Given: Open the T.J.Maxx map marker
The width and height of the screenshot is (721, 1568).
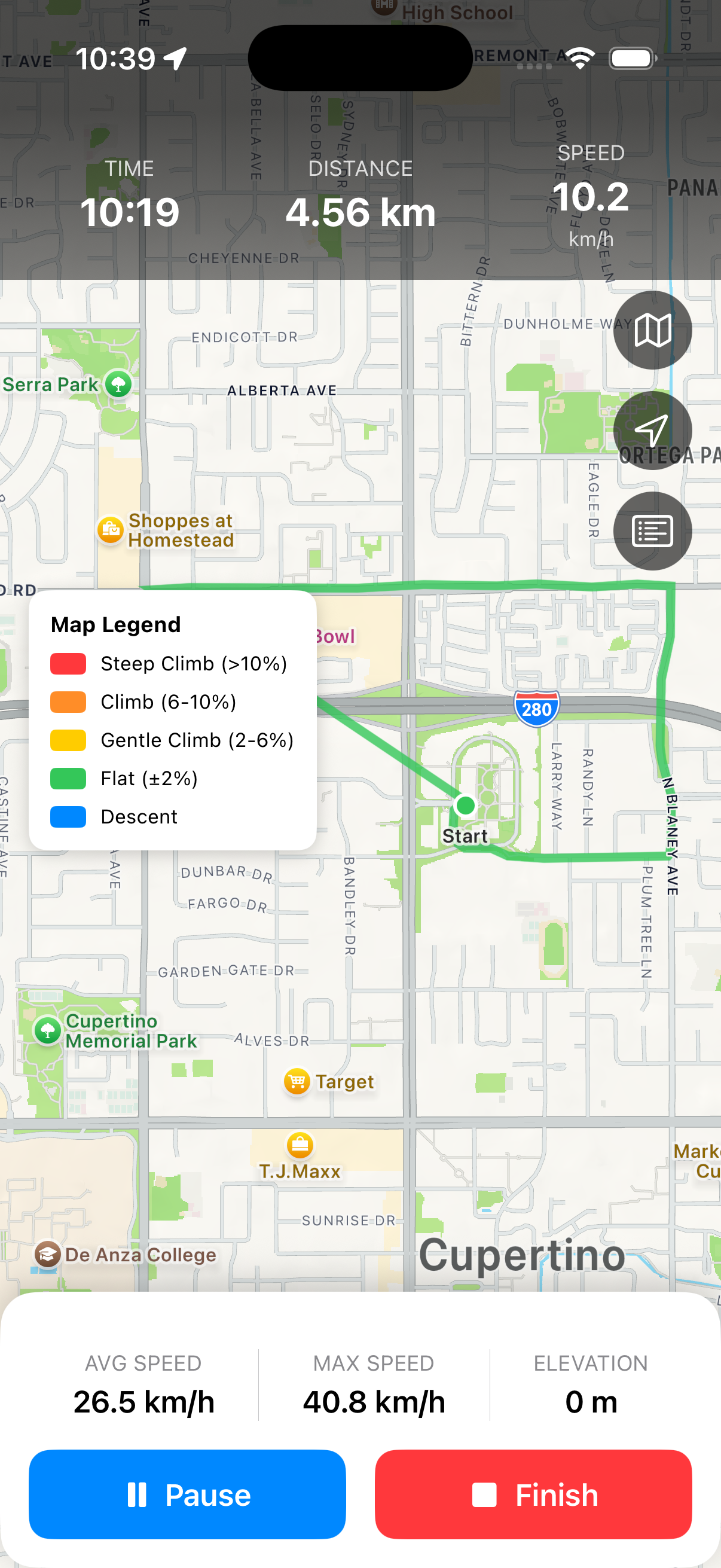Looking at the screenshot, I should click(300, 1145).
